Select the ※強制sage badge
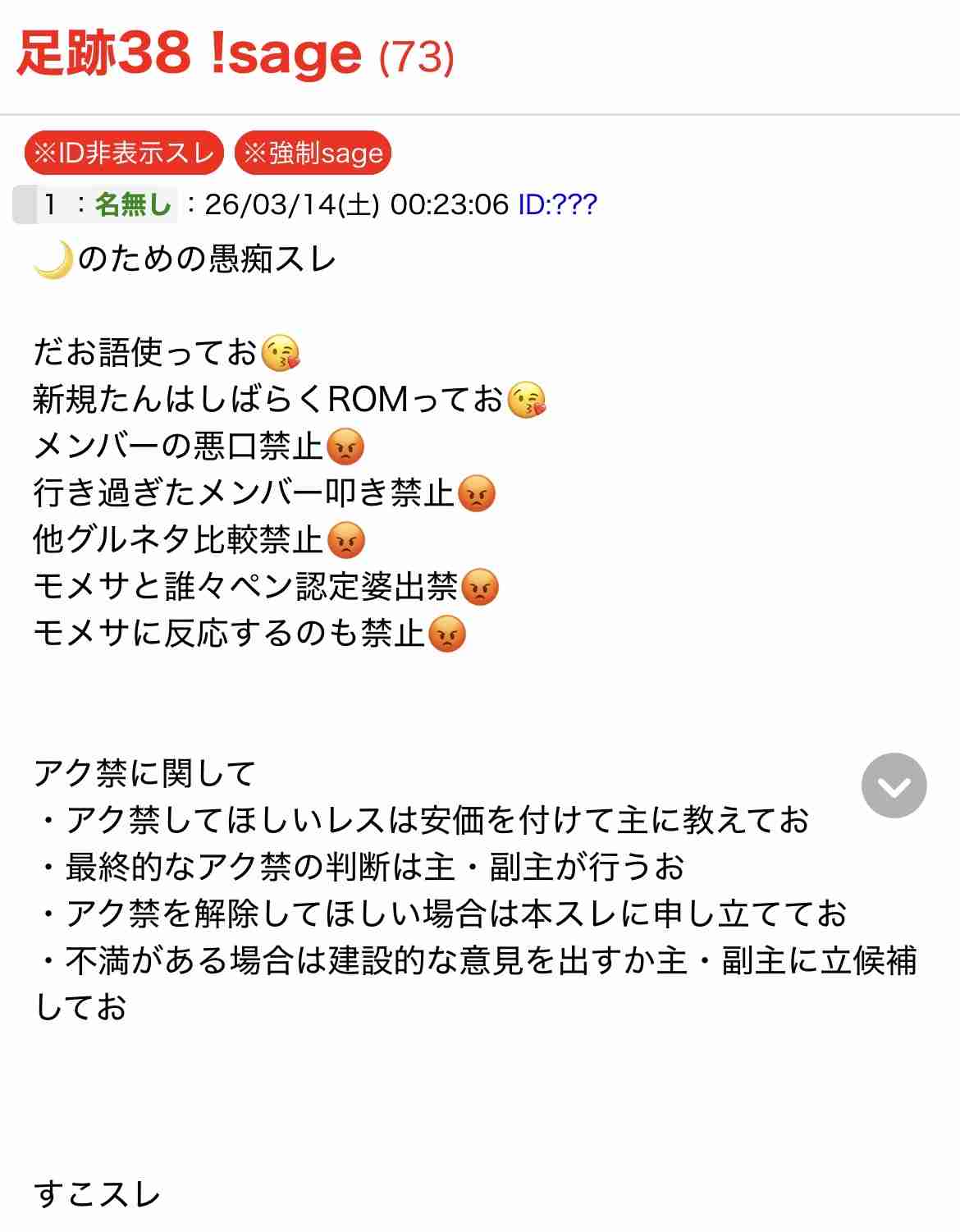Screen dimensions: 960x1232 [x=312, y=152]
